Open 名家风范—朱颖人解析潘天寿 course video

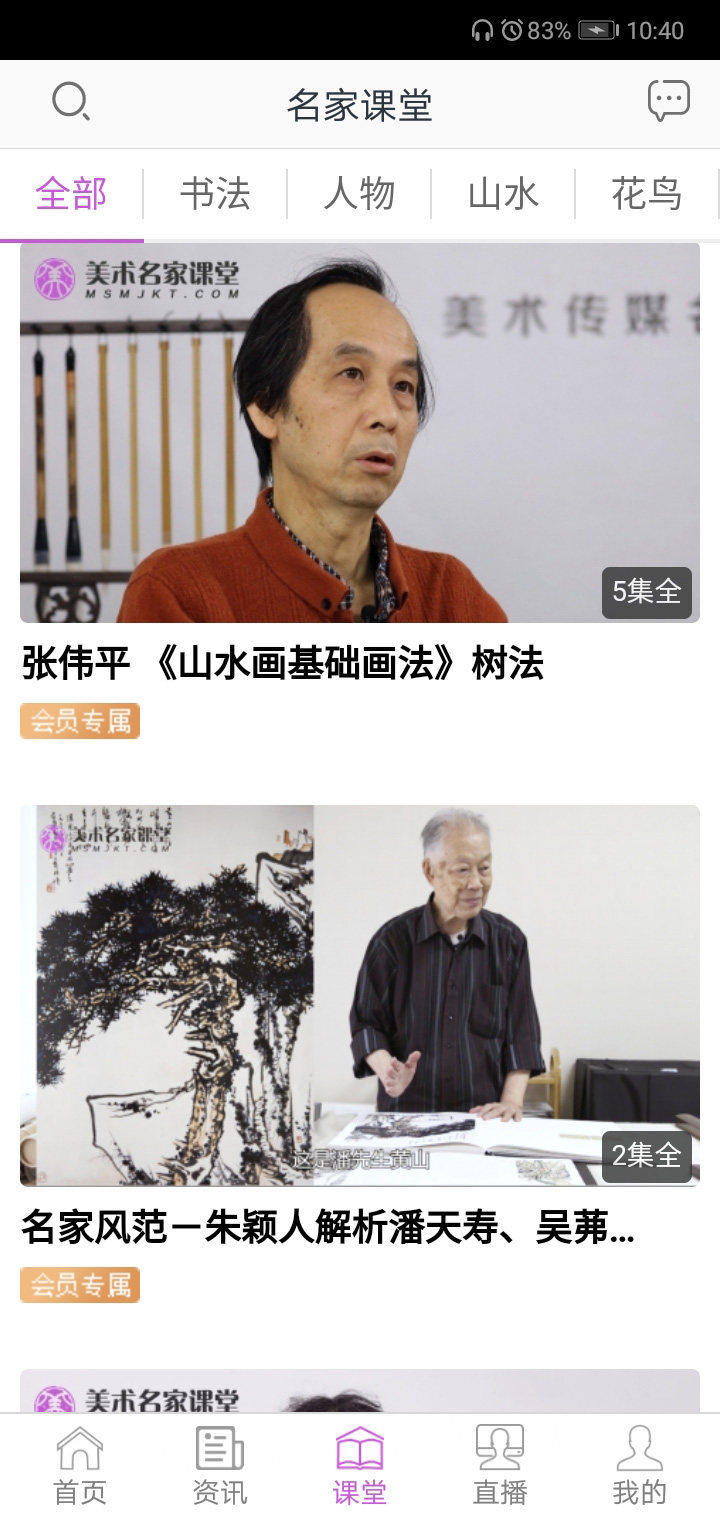tap(360, 995)
